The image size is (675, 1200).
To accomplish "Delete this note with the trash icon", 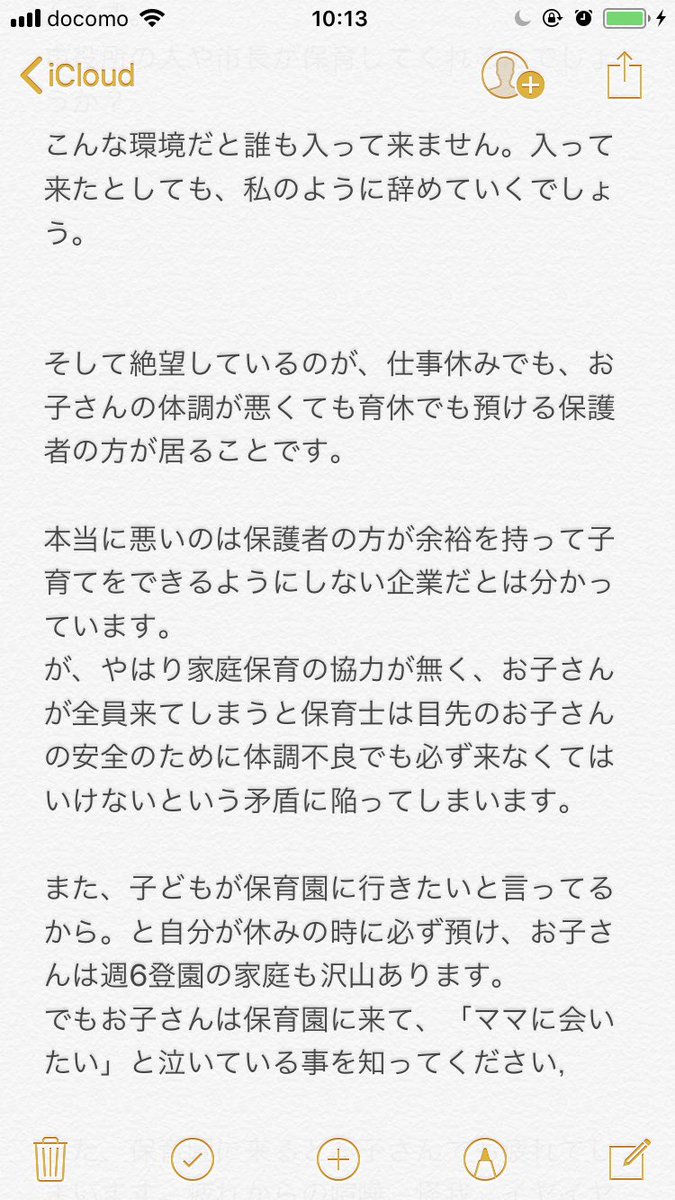I will coord(49,1159).
